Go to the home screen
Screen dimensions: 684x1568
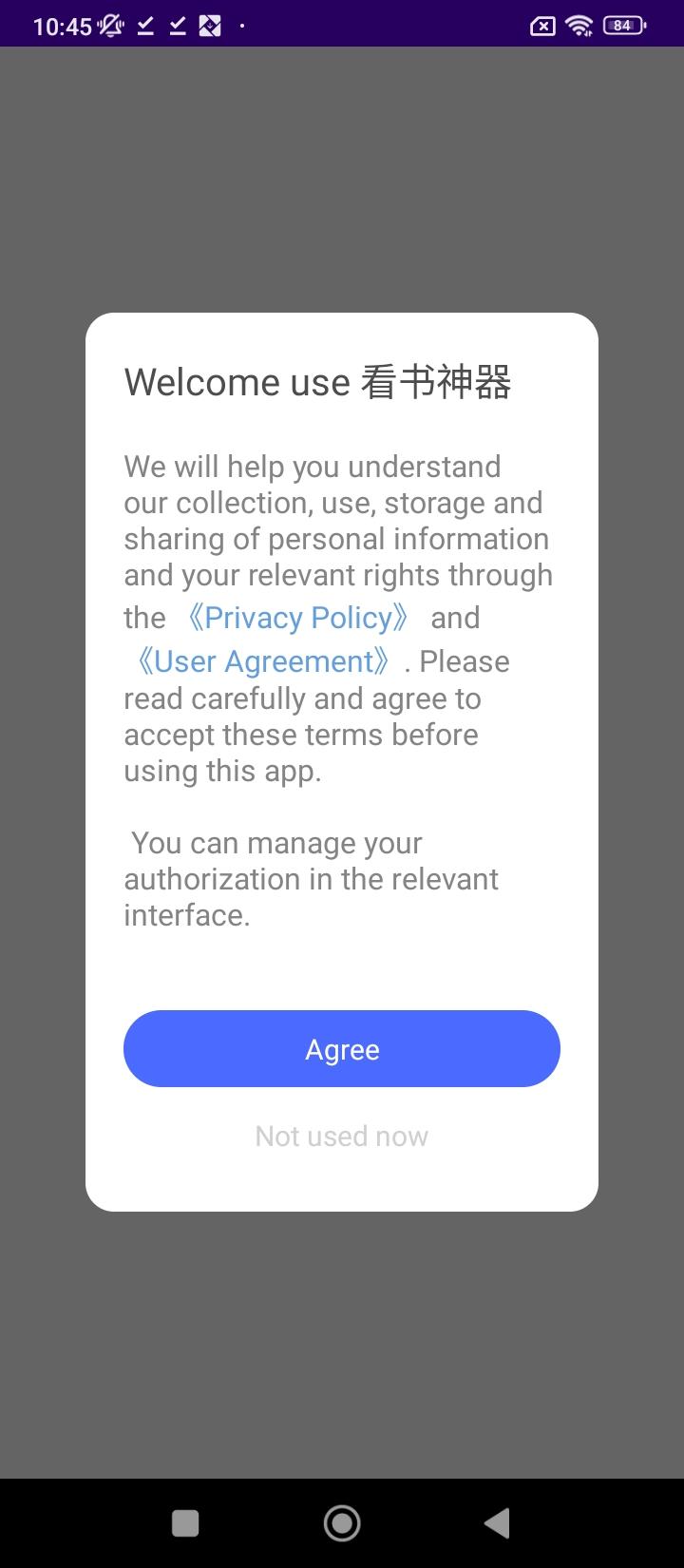tap(342, 1523)
